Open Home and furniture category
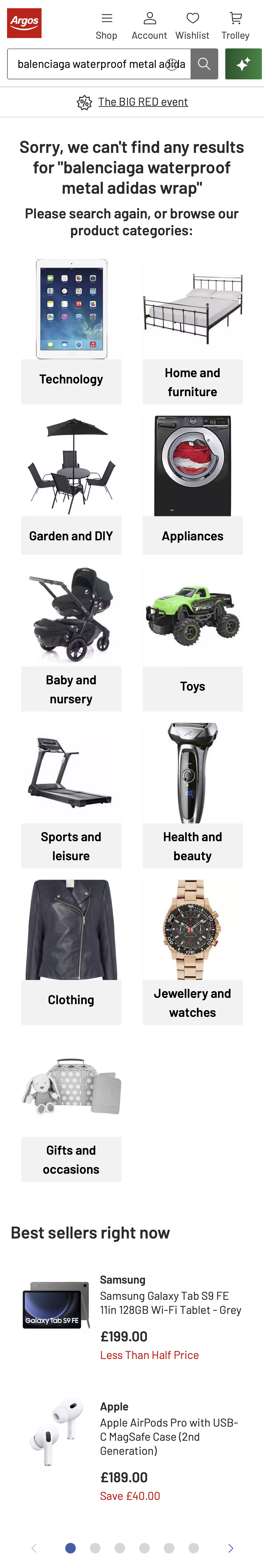264x1568 pixels. point(192,382)
